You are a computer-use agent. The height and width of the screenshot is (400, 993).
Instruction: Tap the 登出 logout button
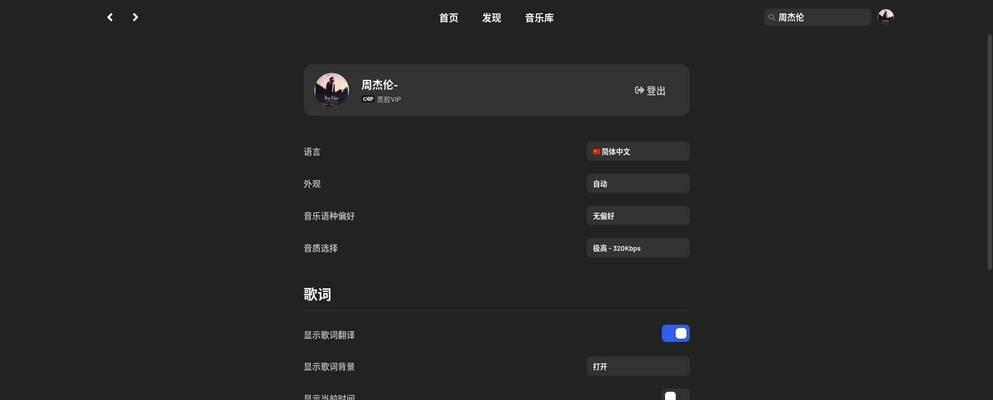tap(650, 90)
